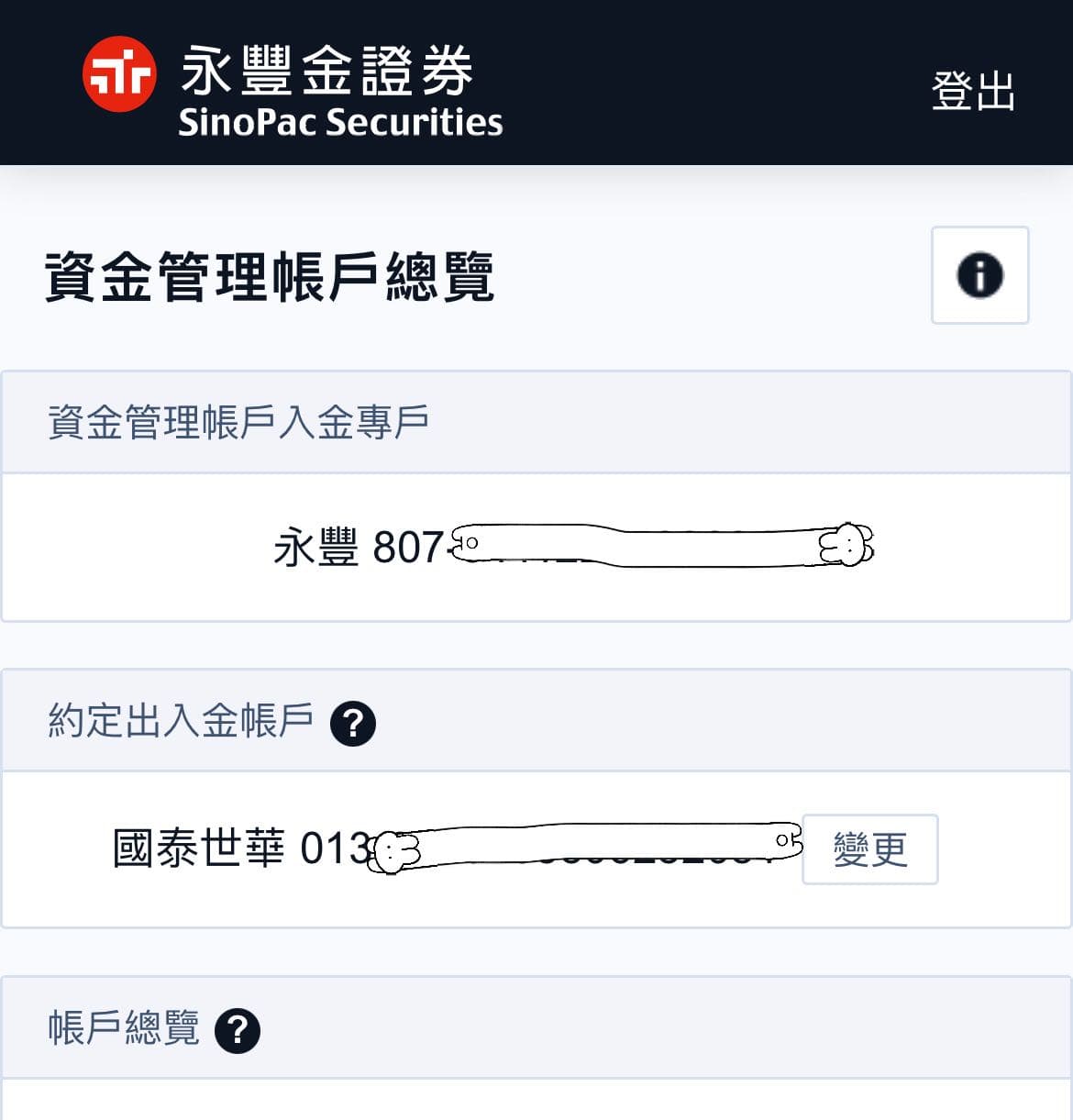
Task: Tap the help icon in the linked accounts section
Action: point(351,722)
